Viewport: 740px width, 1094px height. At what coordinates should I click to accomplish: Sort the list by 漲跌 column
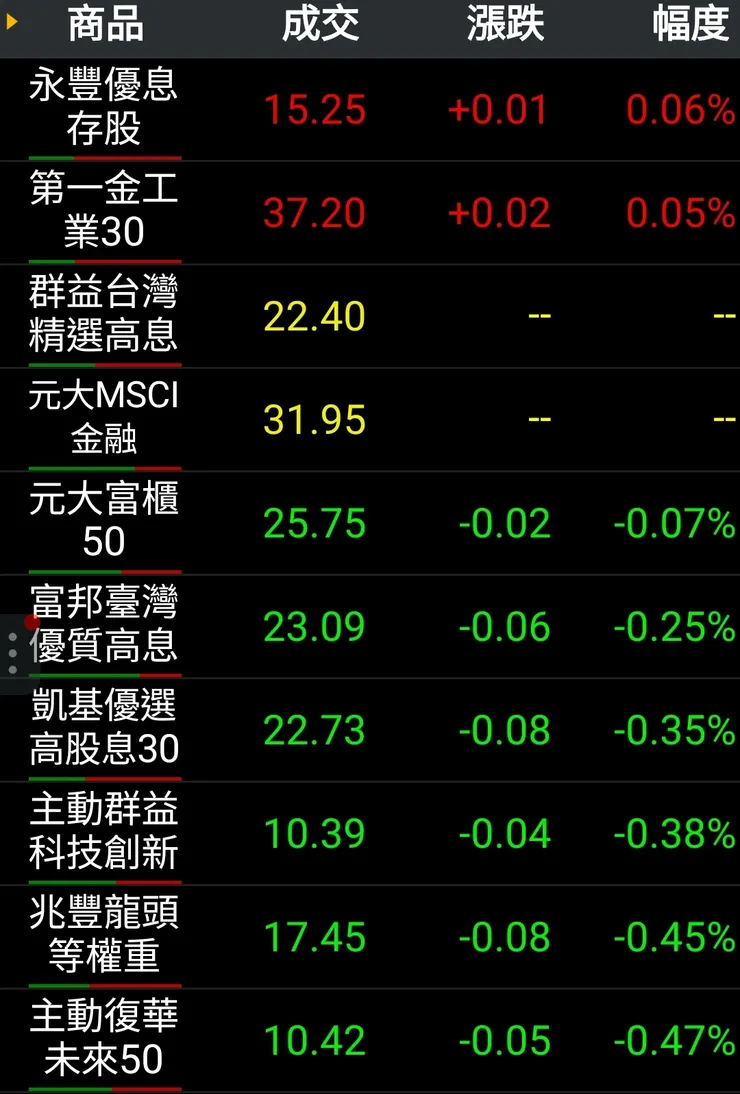coord(505,25)
